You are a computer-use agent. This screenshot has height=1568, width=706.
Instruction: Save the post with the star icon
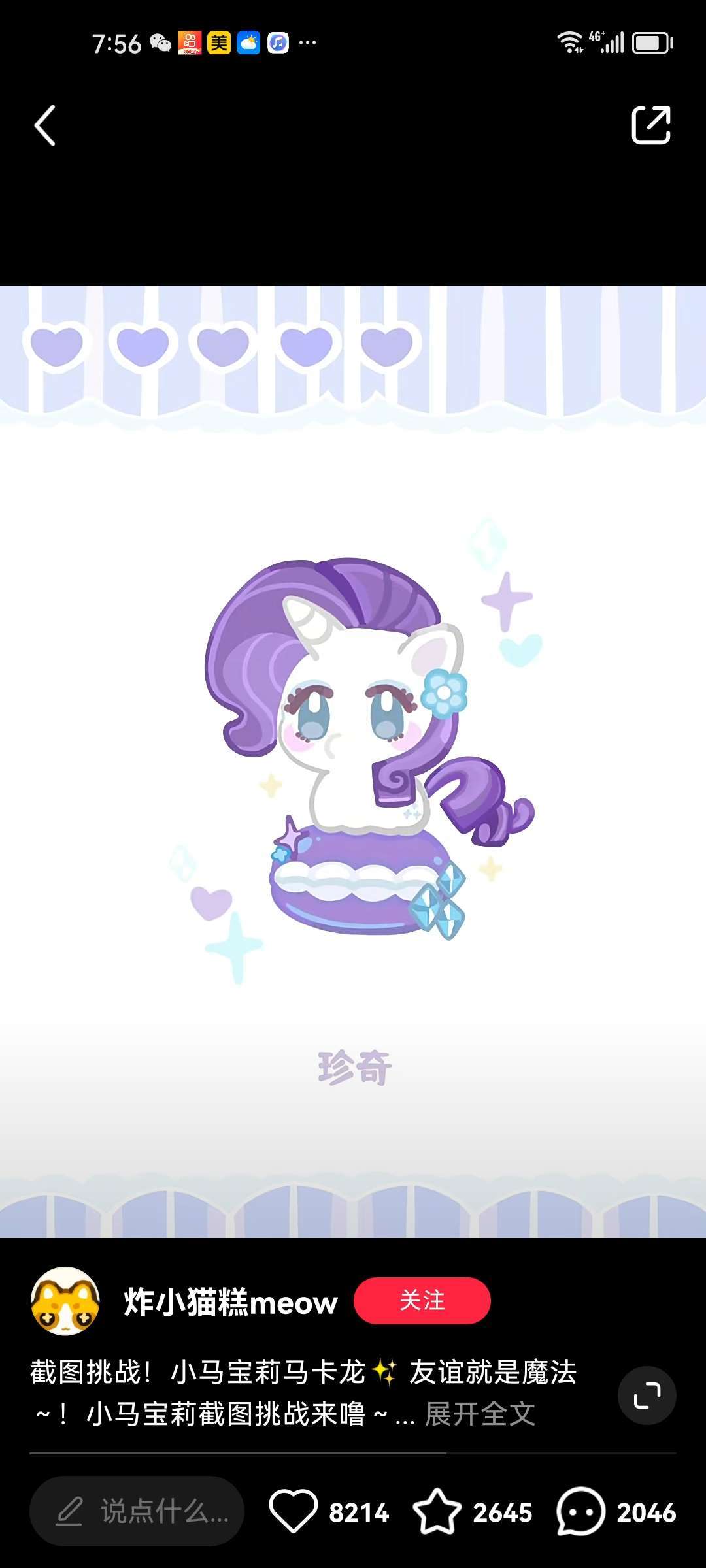[x=437, y=1511]
